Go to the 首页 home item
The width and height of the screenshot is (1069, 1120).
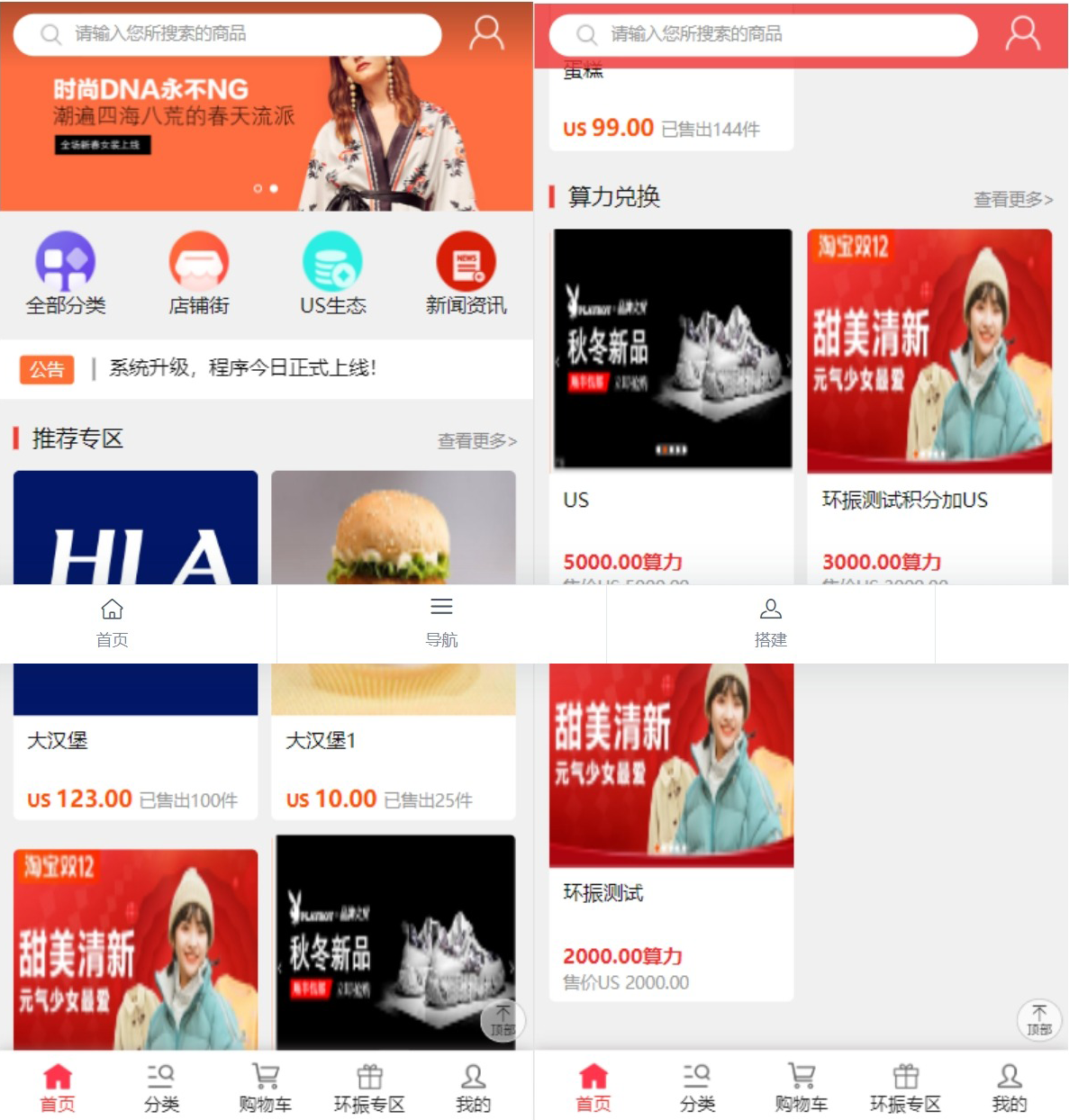point(113,623)
